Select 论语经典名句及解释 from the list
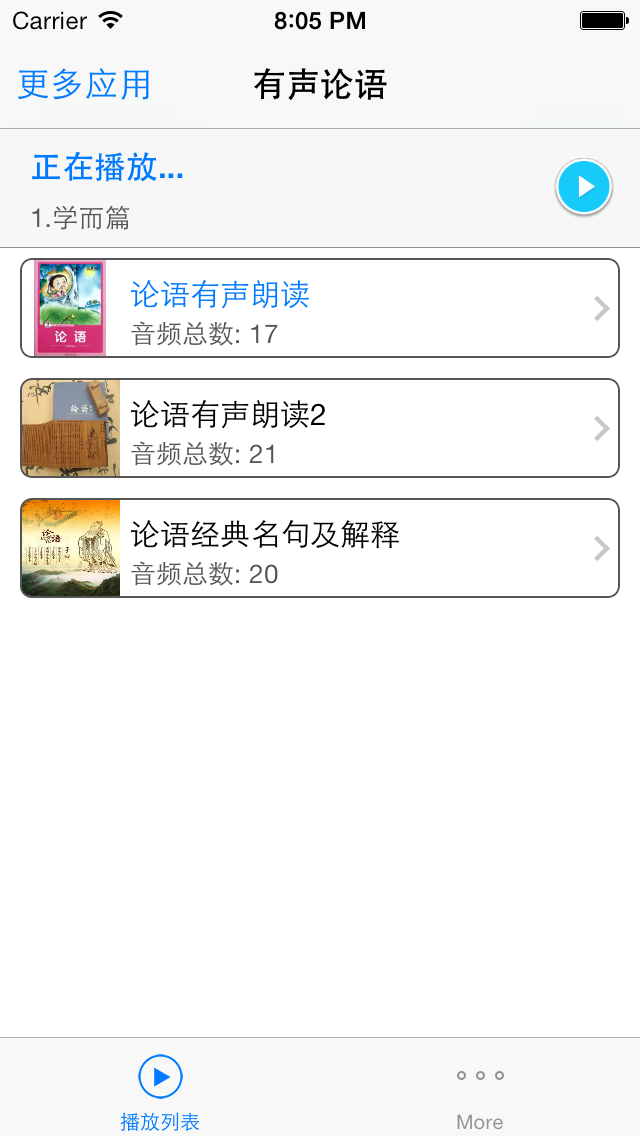 point(320,548)
